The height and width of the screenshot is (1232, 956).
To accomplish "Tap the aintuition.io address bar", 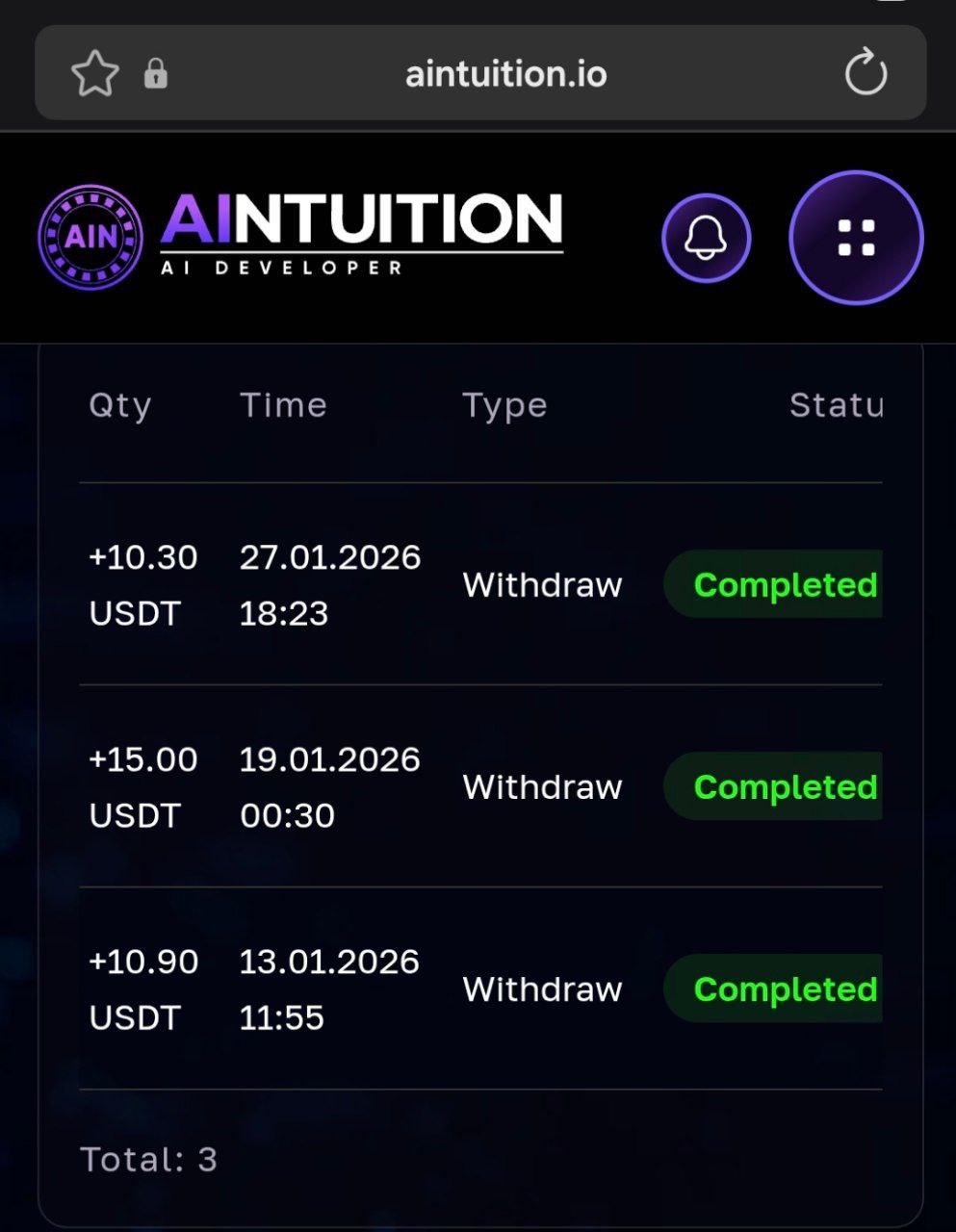I will [505, 74].
